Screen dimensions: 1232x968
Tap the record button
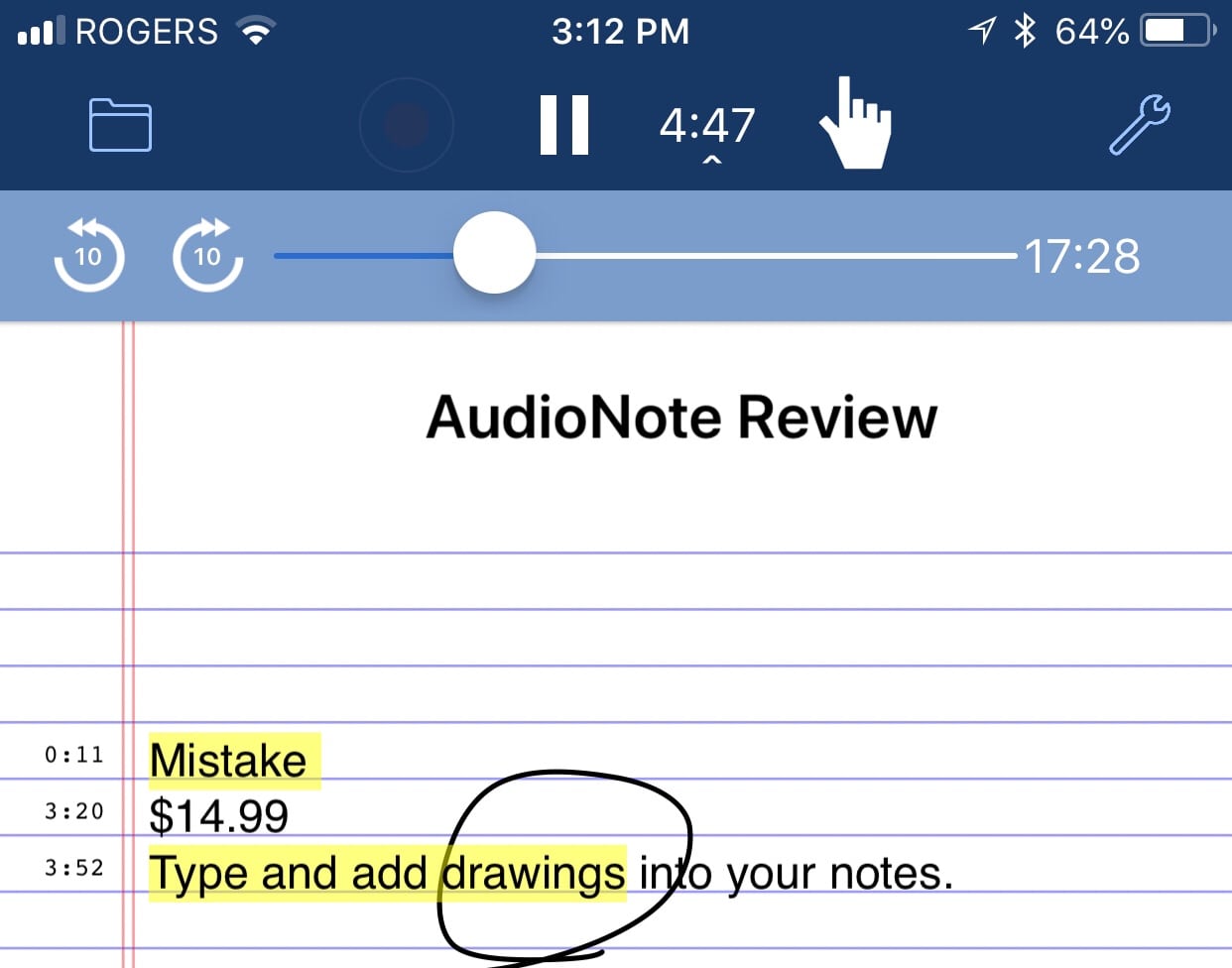[406, 125]
